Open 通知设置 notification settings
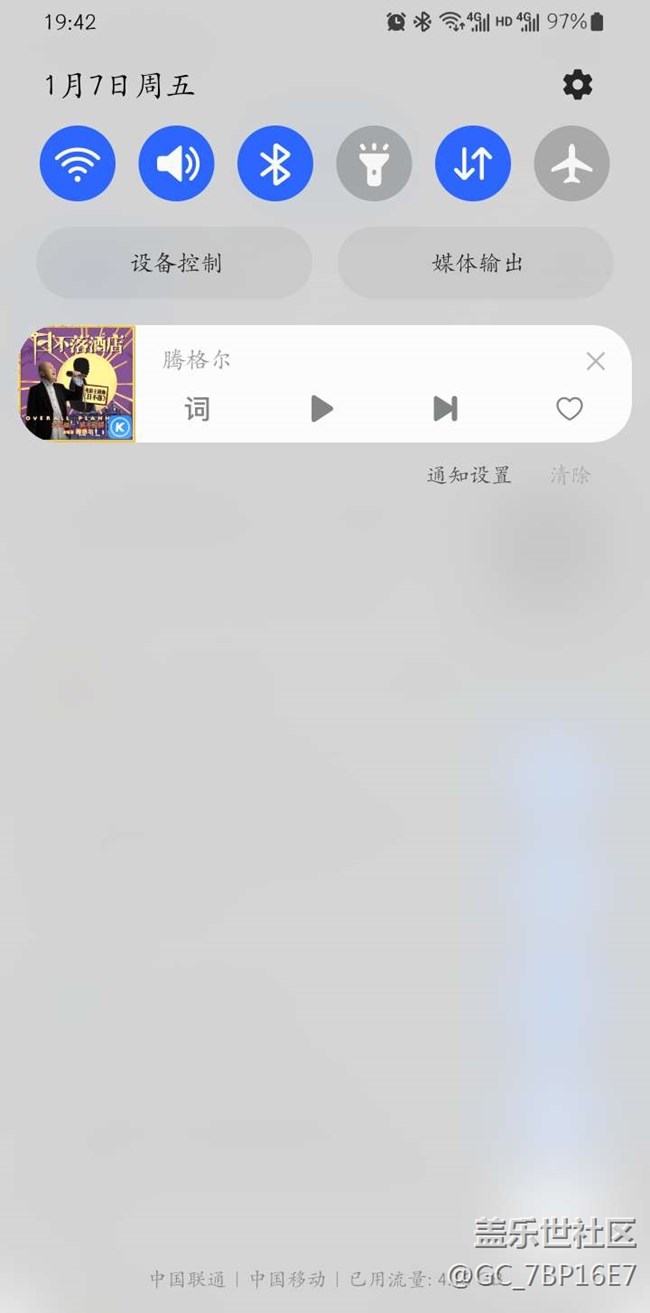 coord(469,475)
